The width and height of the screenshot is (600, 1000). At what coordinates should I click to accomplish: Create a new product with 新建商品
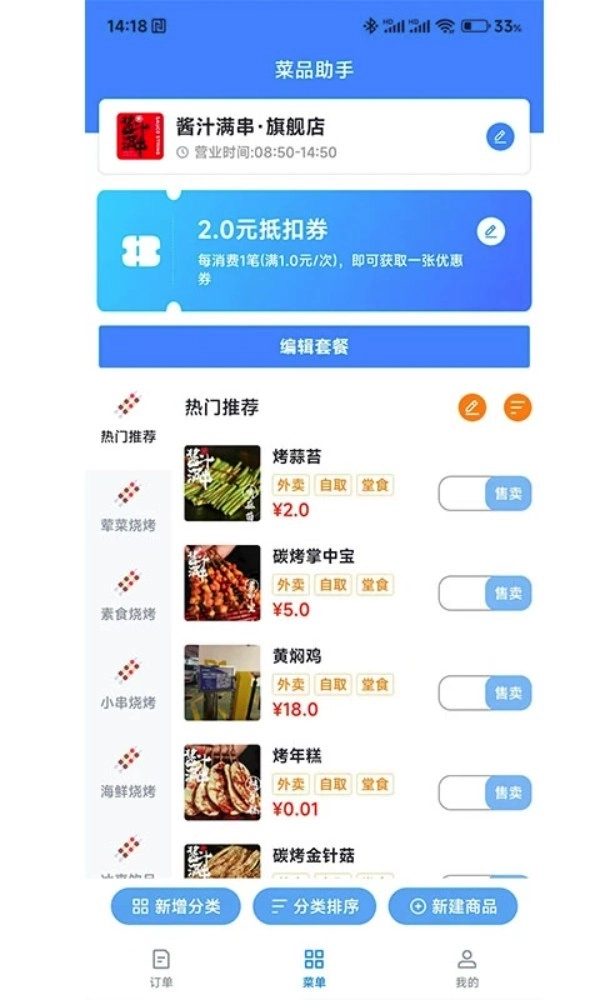click(452, 907)
